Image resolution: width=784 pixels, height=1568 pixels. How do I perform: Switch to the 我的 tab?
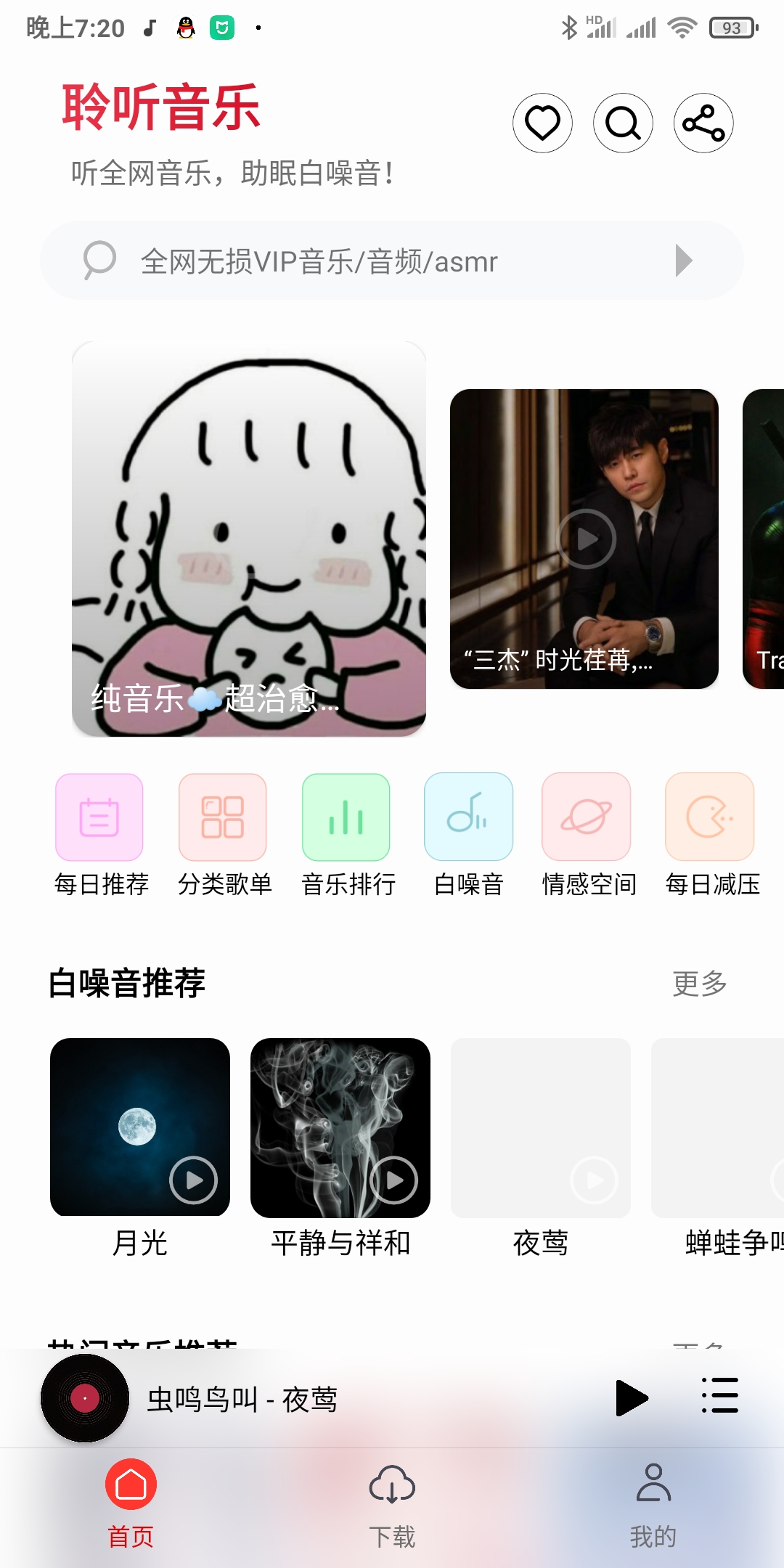tap(653, 1504)
